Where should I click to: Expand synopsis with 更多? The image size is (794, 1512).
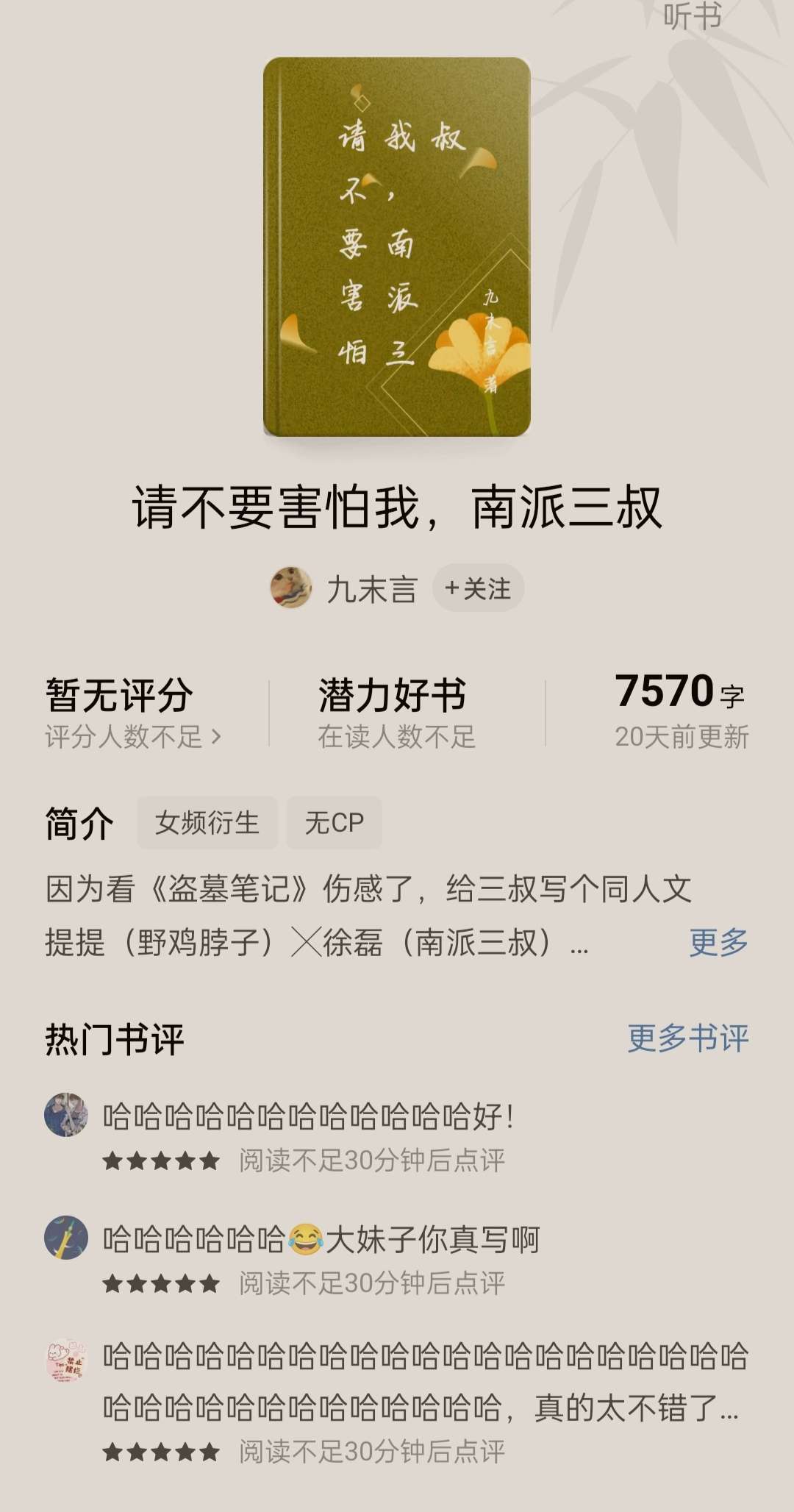click(718, 942)
